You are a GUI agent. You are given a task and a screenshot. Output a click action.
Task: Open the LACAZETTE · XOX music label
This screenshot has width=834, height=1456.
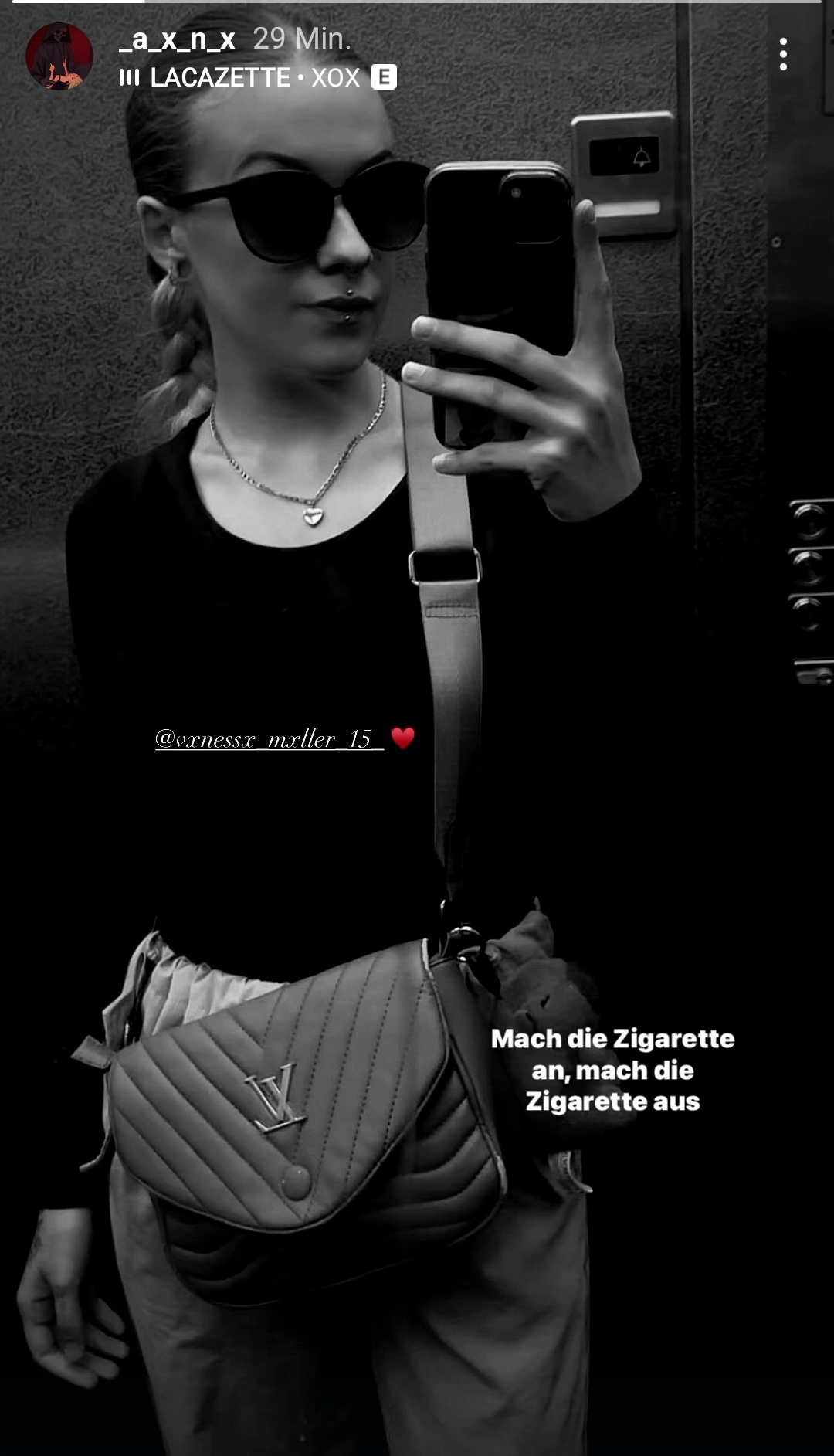(255, 77)
